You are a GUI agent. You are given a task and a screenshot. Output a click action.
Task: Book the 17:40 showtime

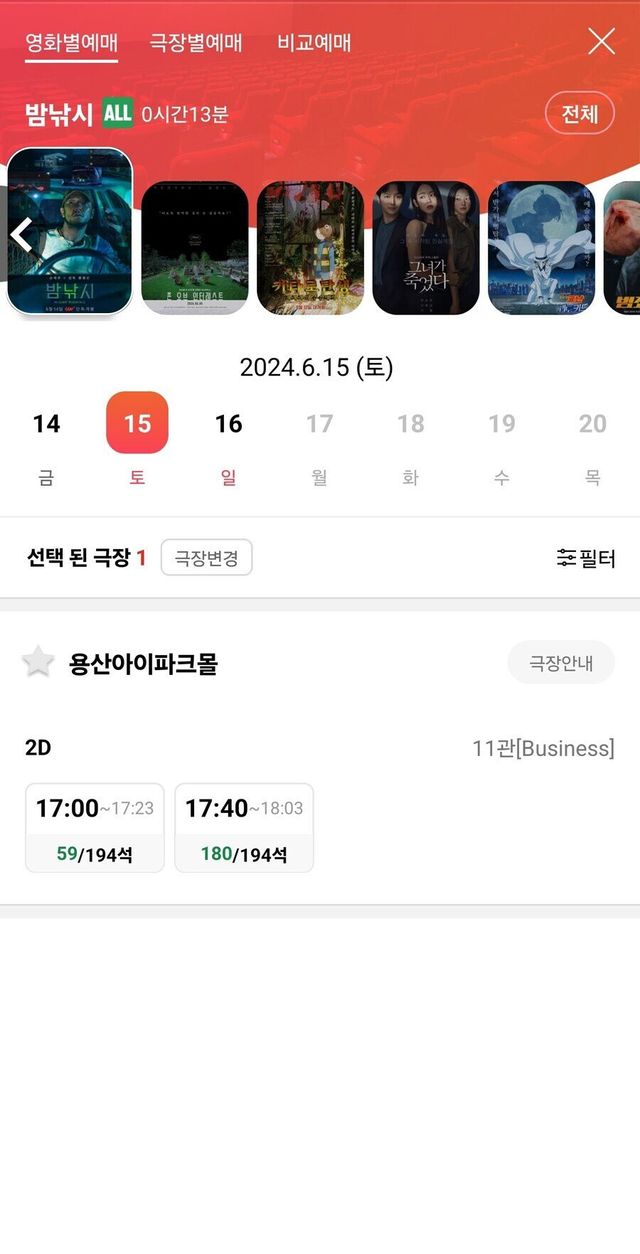(244, 827)
